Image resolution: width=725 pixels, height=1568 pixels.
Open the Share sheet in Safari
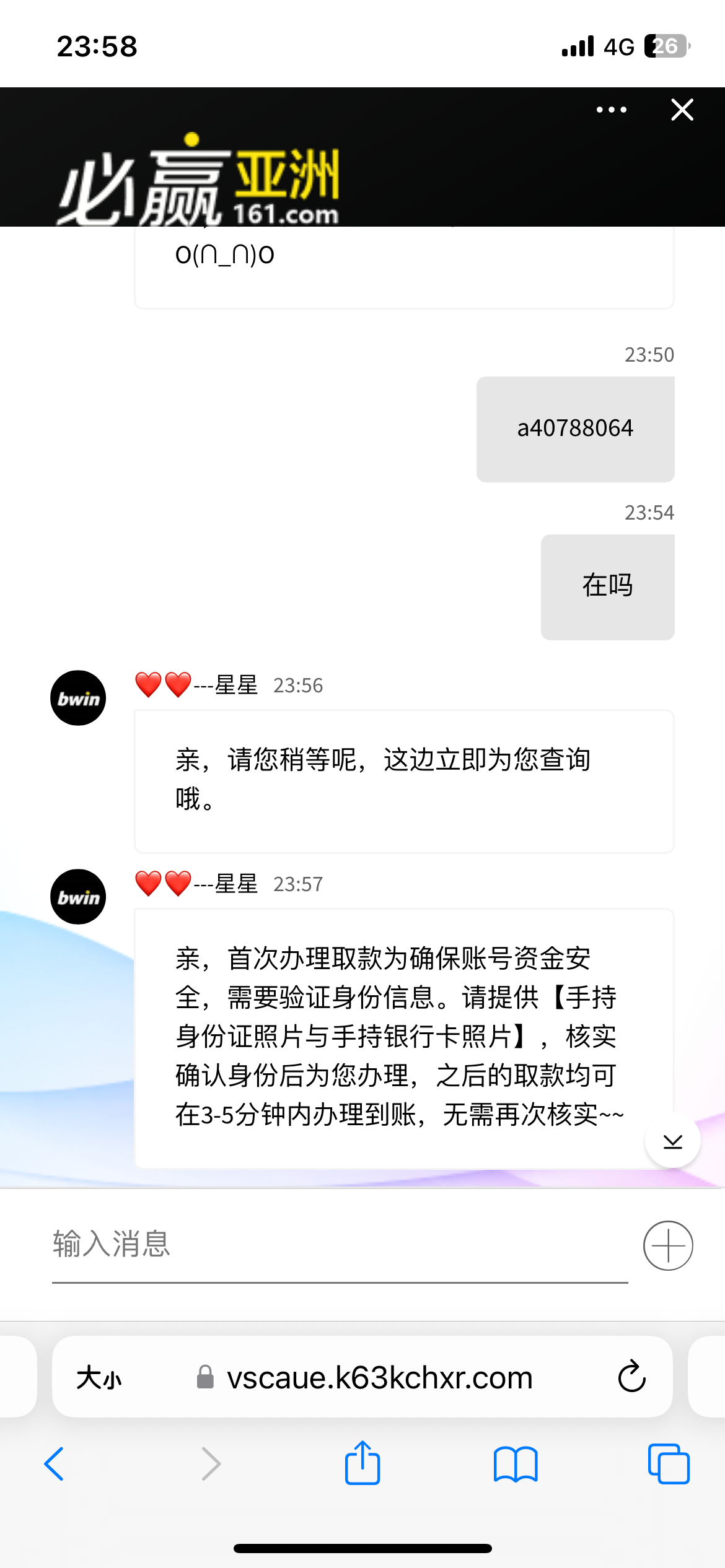coord(362,1463)
